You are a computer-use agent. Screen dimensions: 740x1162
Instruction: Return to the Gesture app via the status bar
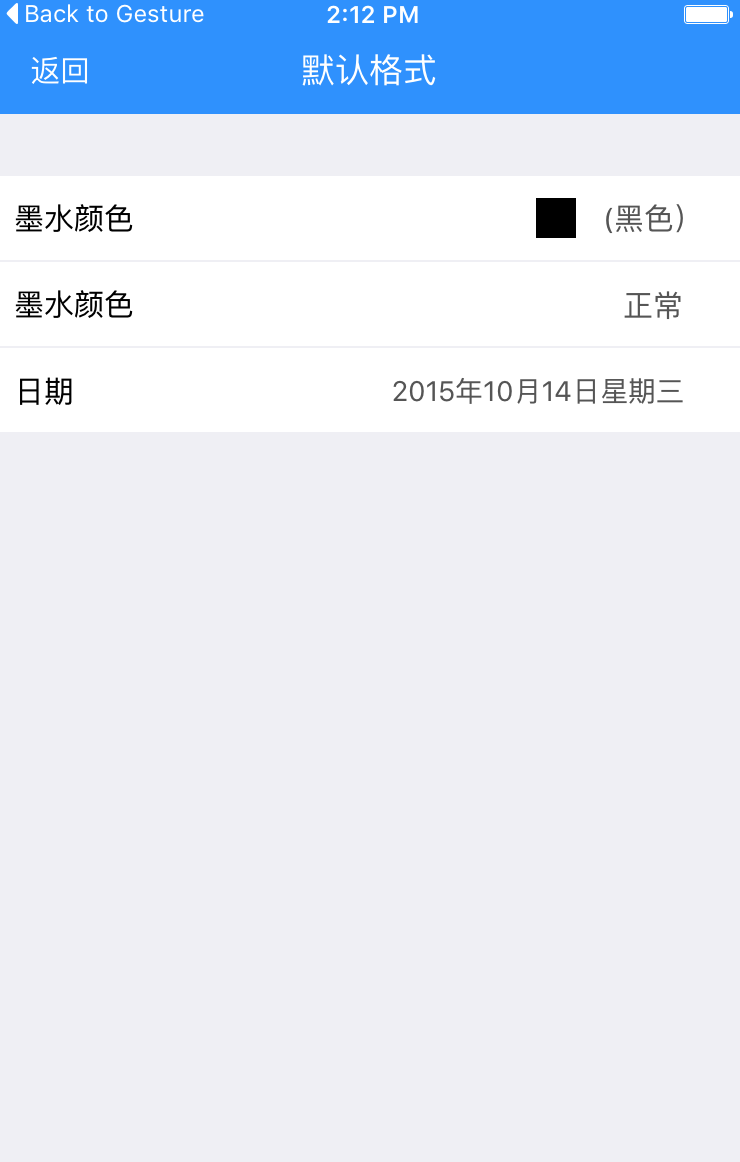pyautogui.click(x=105, y=14)
